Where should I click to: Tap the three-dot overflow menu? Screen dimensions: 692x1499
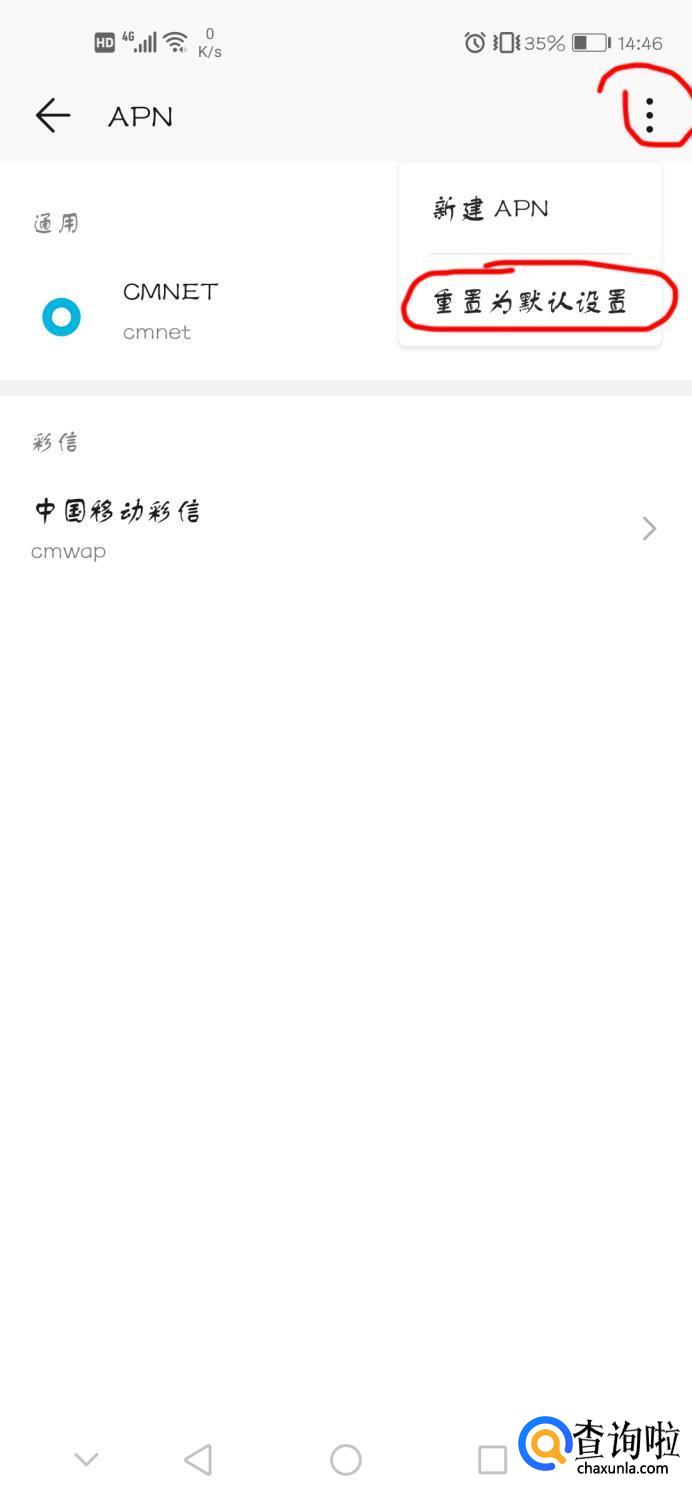[650, 116]
